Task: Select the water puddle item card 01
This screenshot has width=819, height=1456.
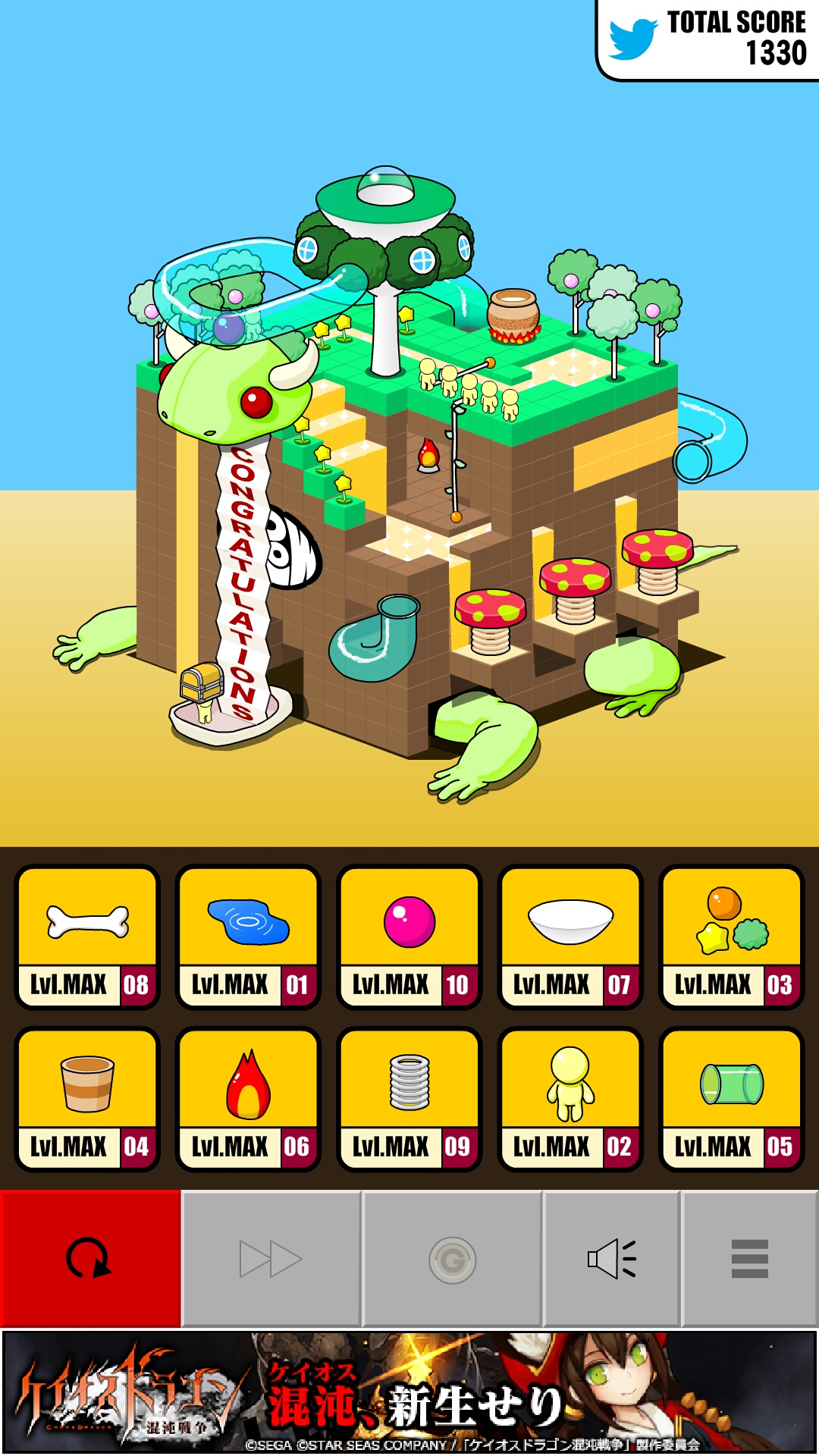Action: point(248,937)
